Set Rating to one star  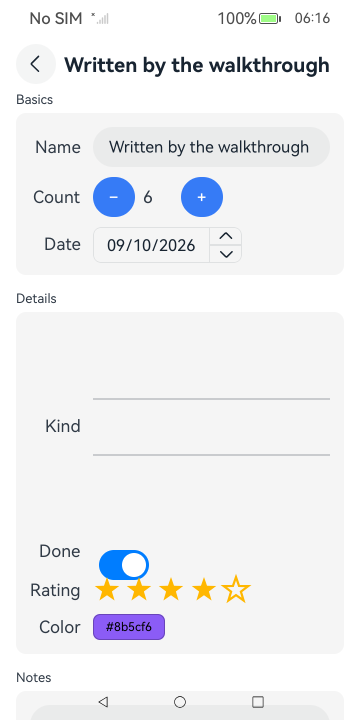pos(107,590)
